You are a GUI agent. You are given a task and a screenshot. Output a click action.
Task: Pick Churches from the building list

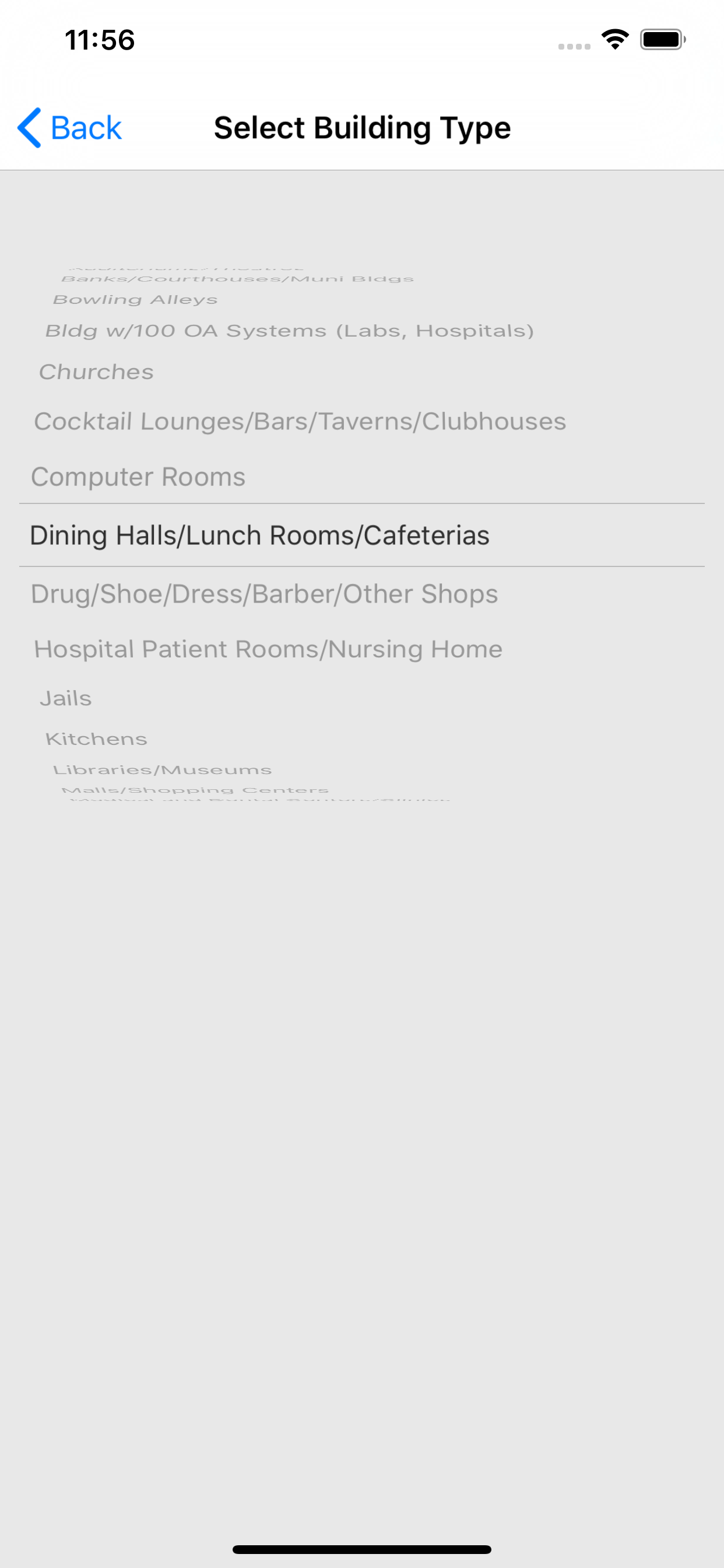pos(96,372)
